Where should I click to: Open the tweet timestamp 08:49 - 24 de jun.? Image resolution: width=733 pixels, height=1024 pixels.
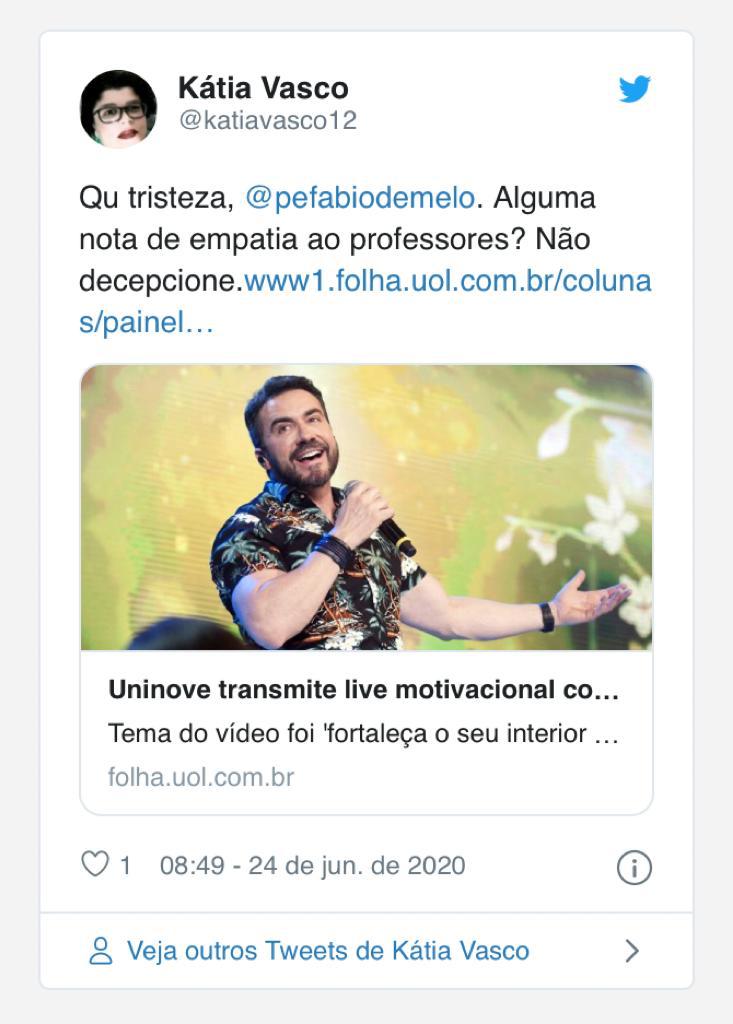312,865
